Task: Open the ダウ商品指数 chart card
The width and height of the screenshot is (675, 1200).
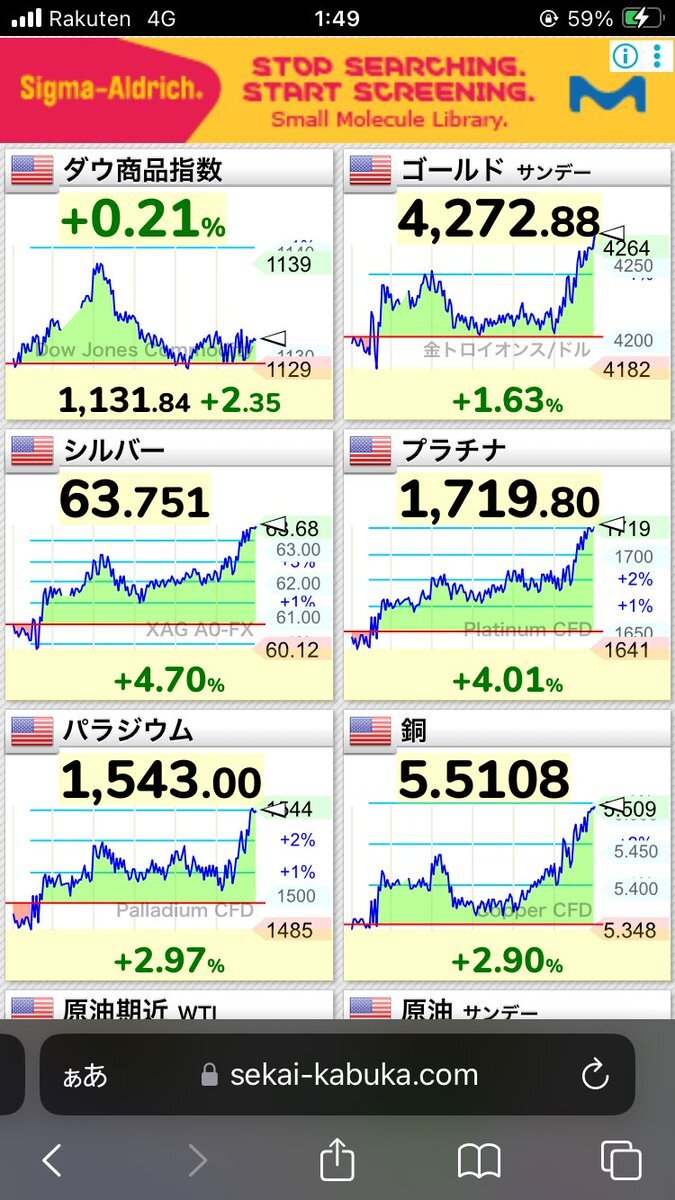Action: (169, 286)
